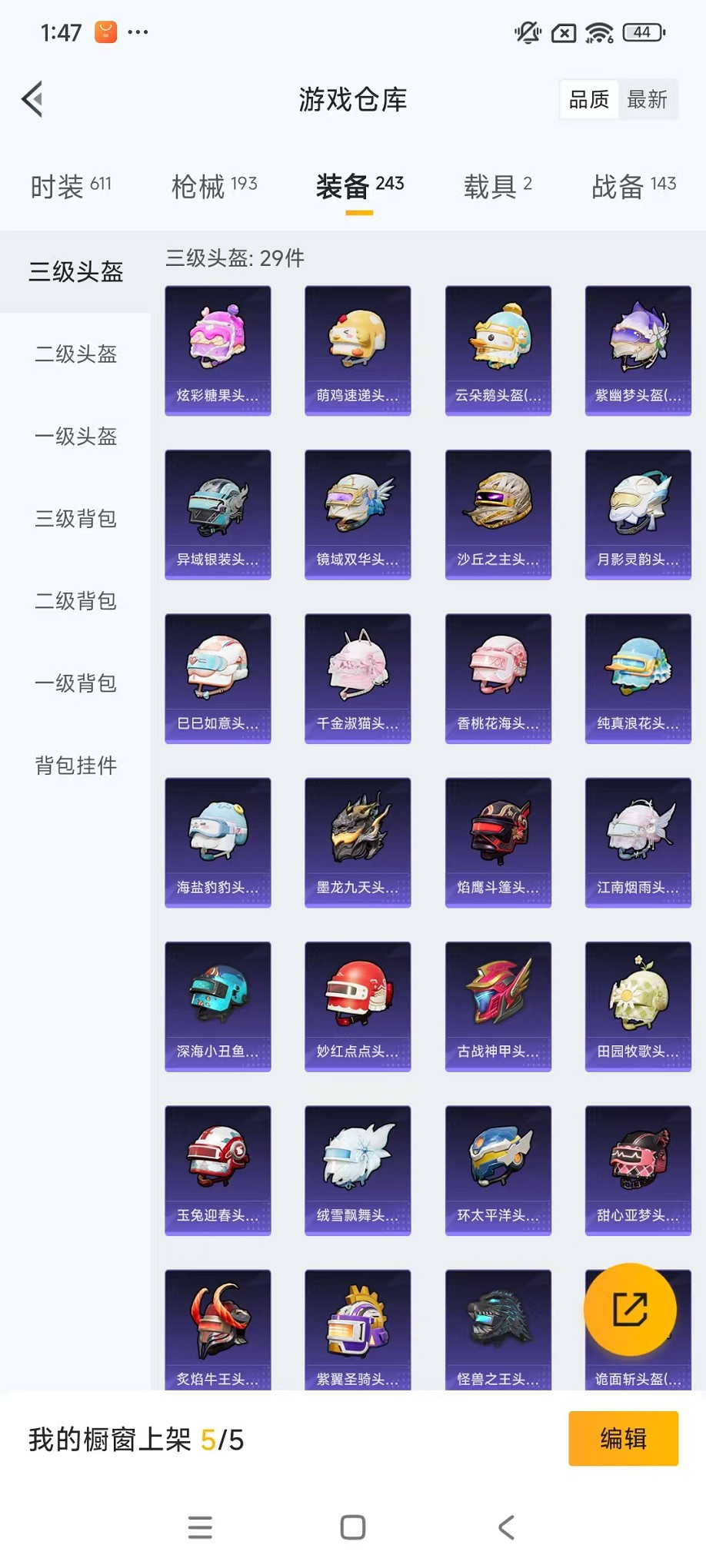The width and height of the screenshot is (706, 1568).
Task: Show the 三级背包 category
Action: tap(75, 519)
